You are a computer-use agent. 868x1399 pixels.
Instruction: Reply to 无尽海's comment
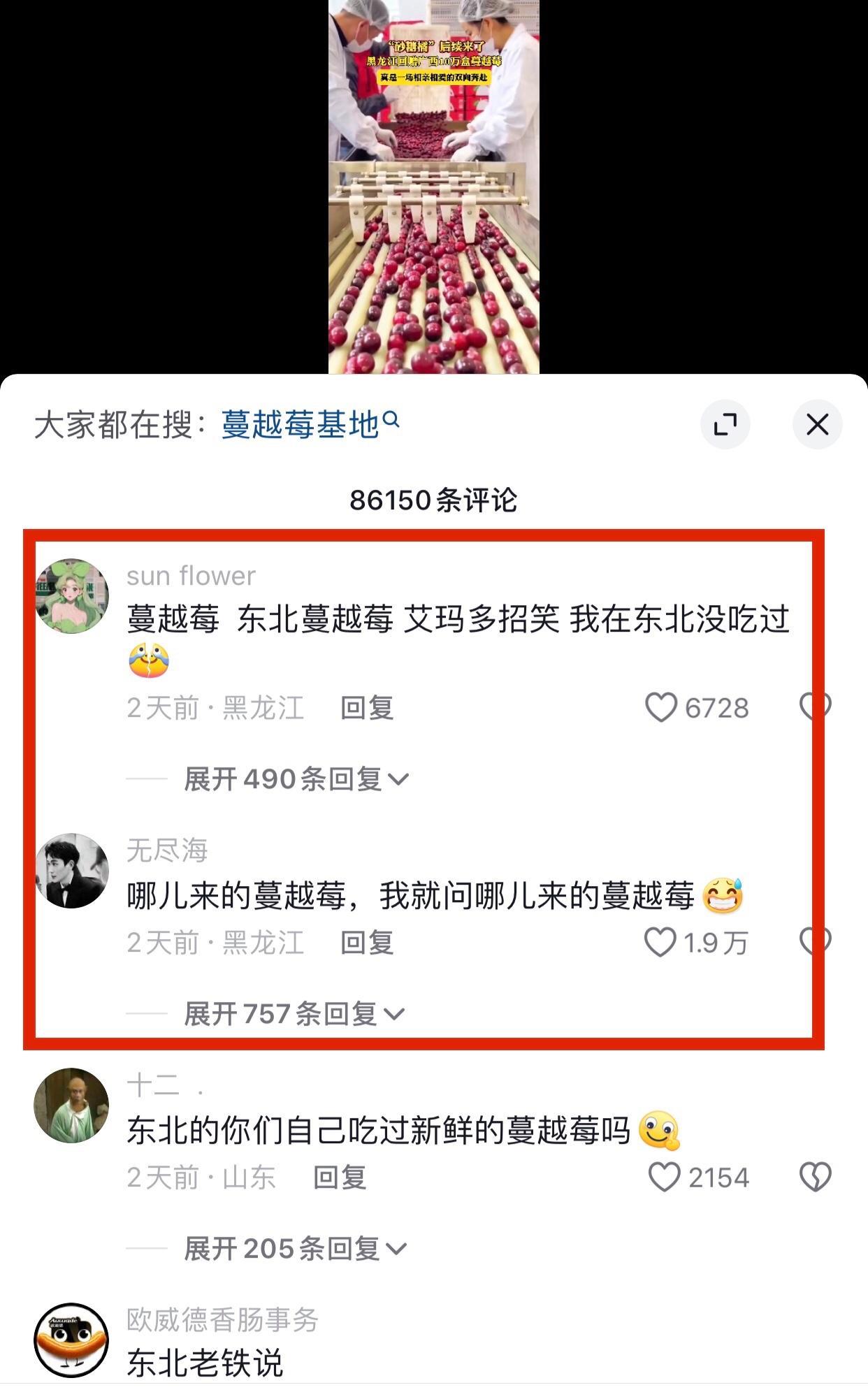[367, 943]
